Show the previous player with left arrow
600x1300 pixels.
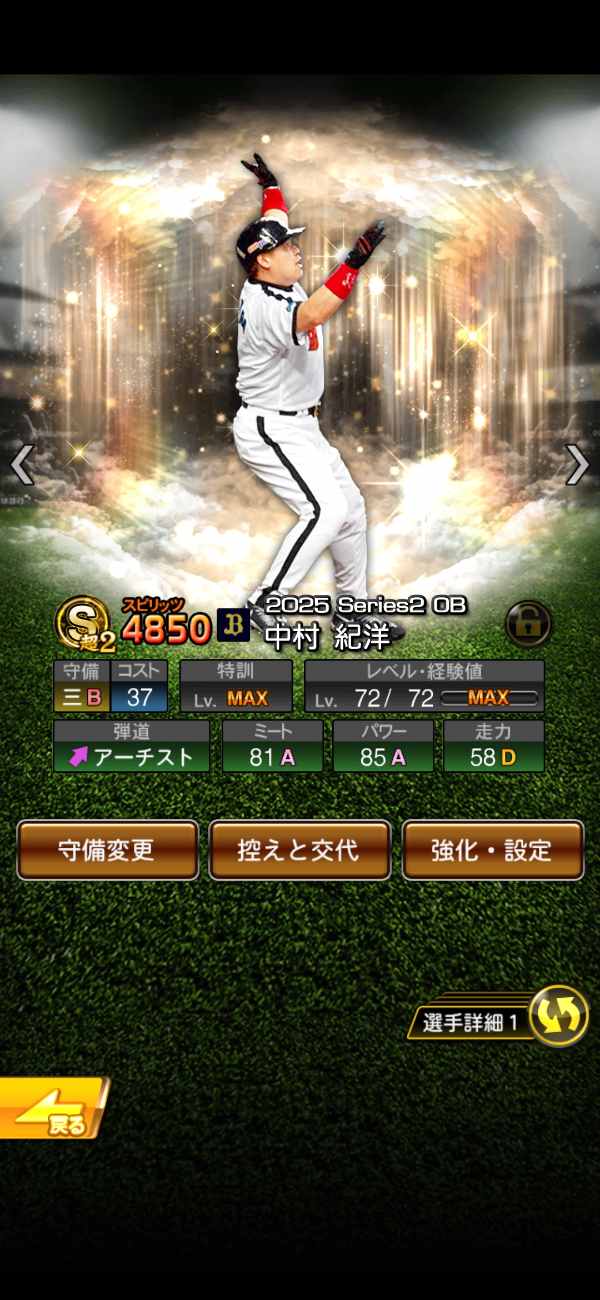22,464
